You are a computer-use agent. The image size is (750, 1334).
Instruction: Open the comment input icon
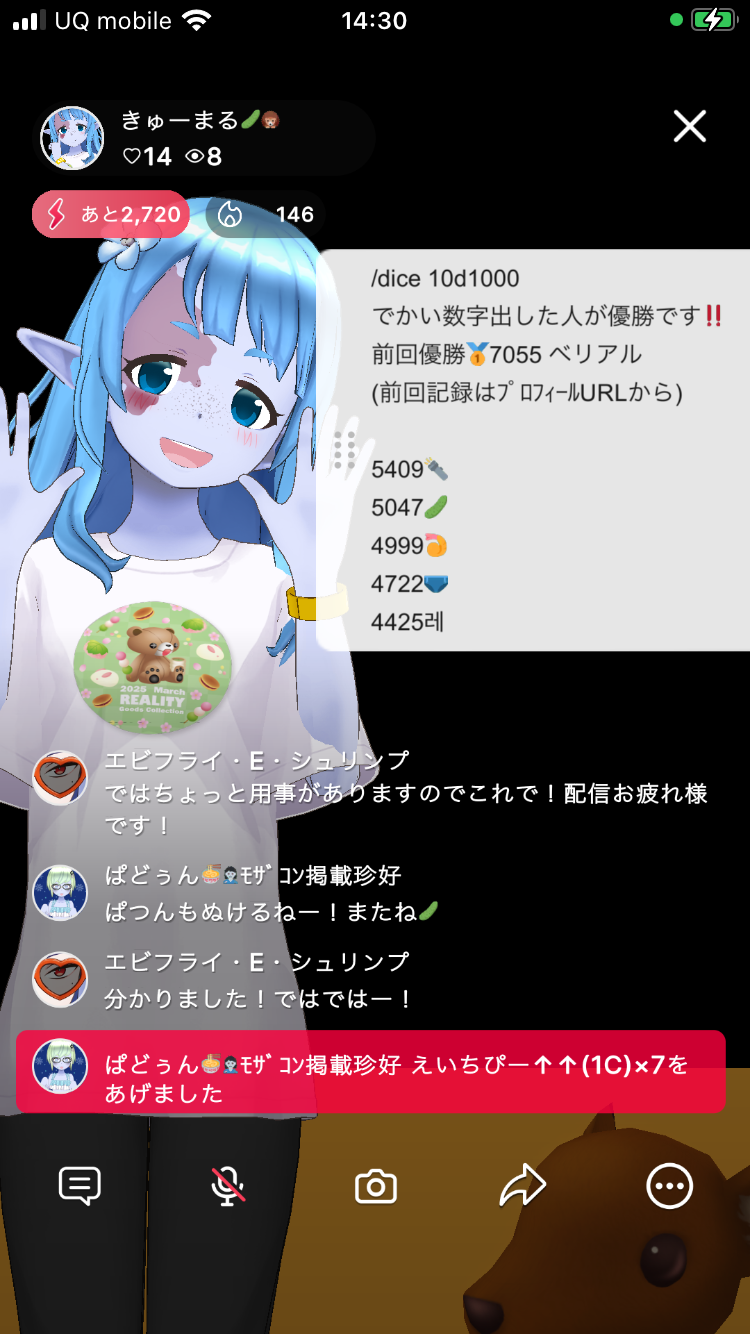click(x=80, y=1186)
